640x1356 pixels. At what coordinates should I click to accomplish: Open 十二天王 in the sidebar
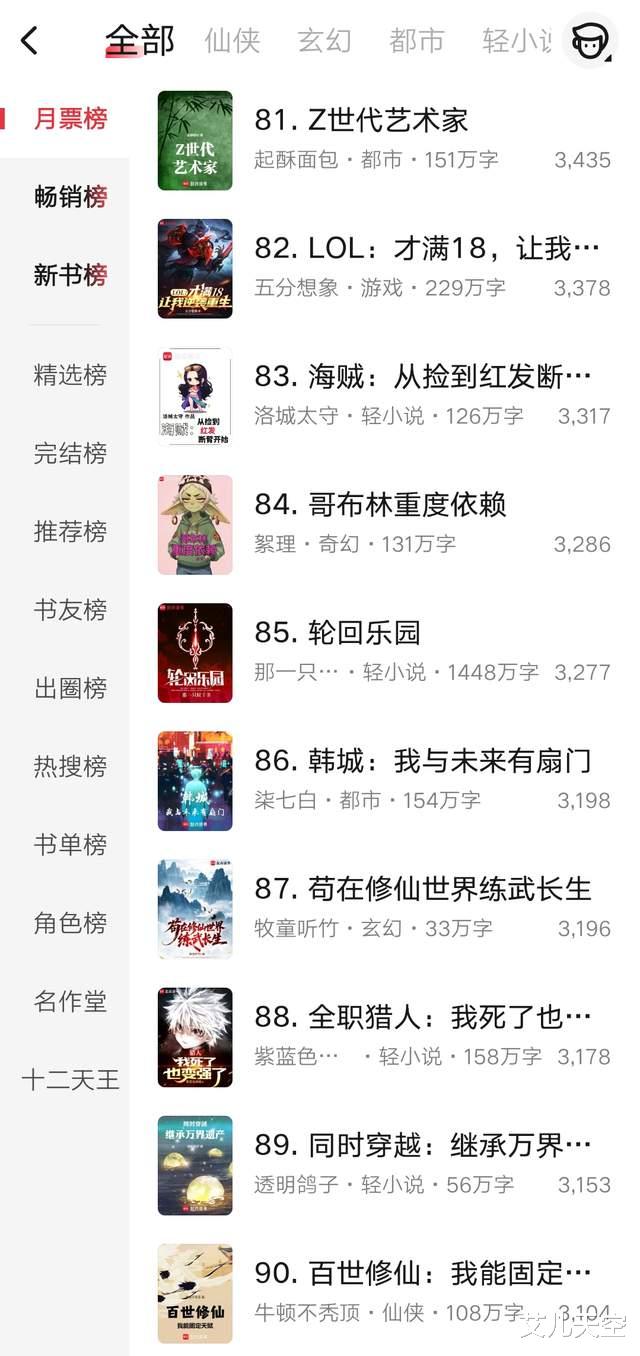tap(70, 1080)
